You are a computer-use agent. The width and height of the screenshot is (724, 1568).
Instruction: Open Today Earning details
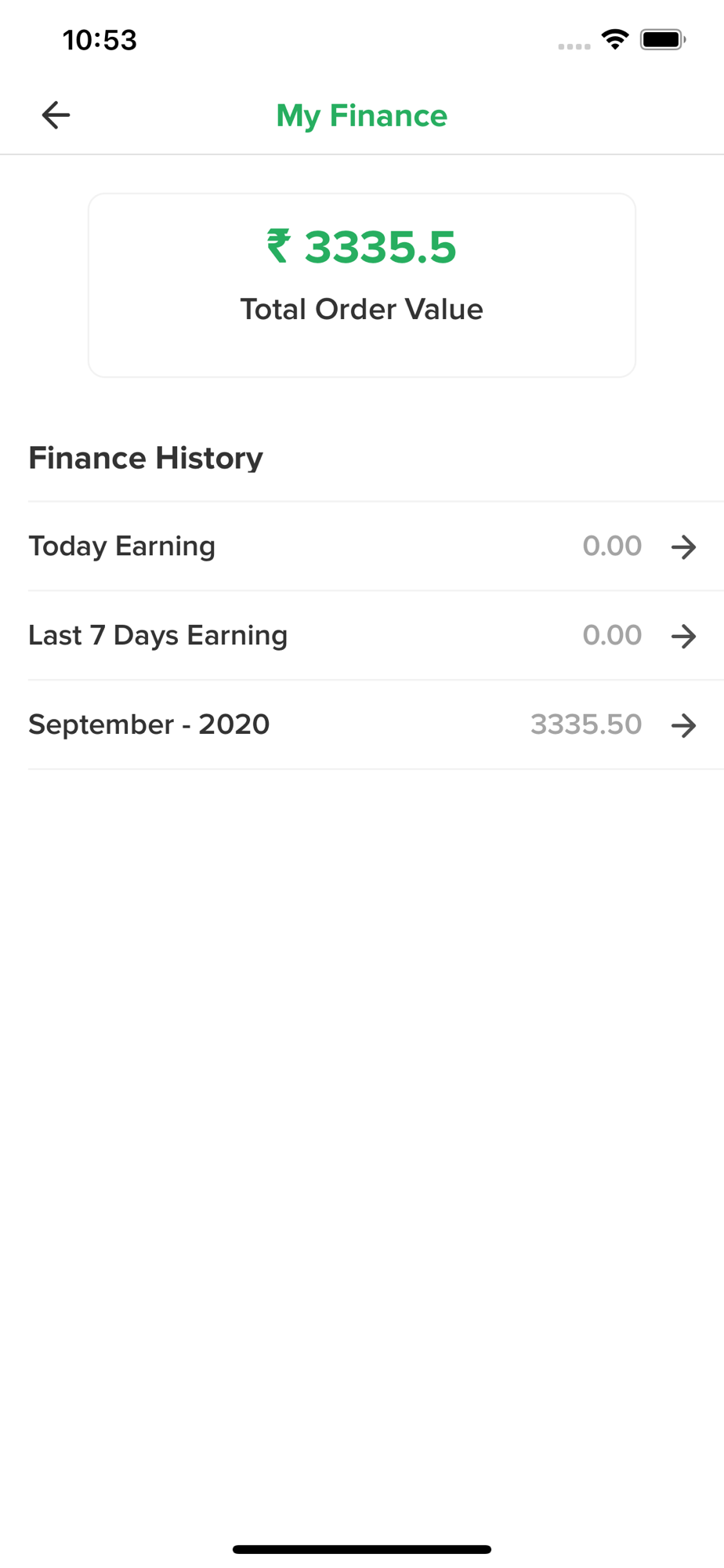coord(376,546)
